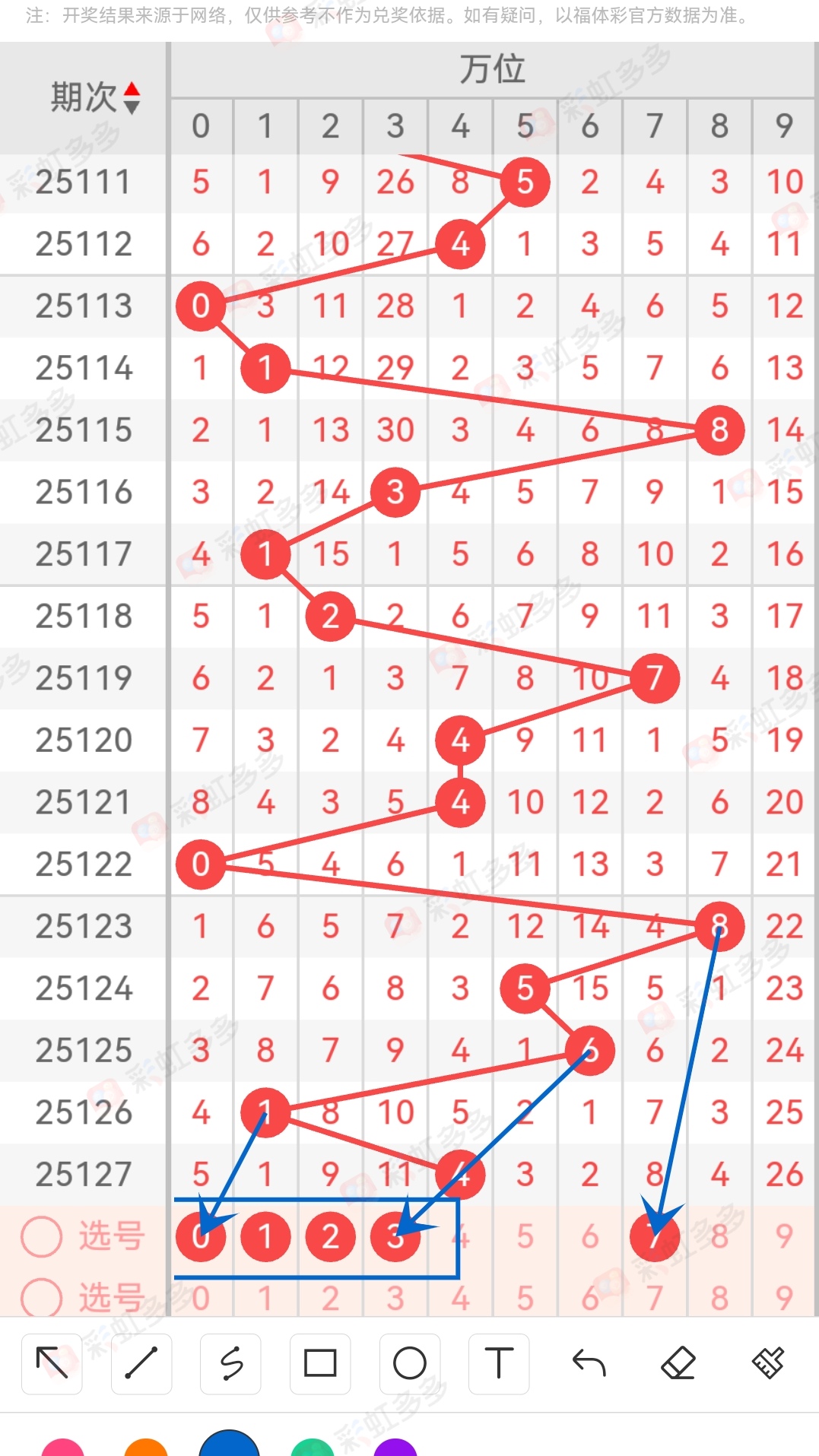Screen dimensions: 819x1456
Task: Activate the text tool
Action: (499, 1363)
